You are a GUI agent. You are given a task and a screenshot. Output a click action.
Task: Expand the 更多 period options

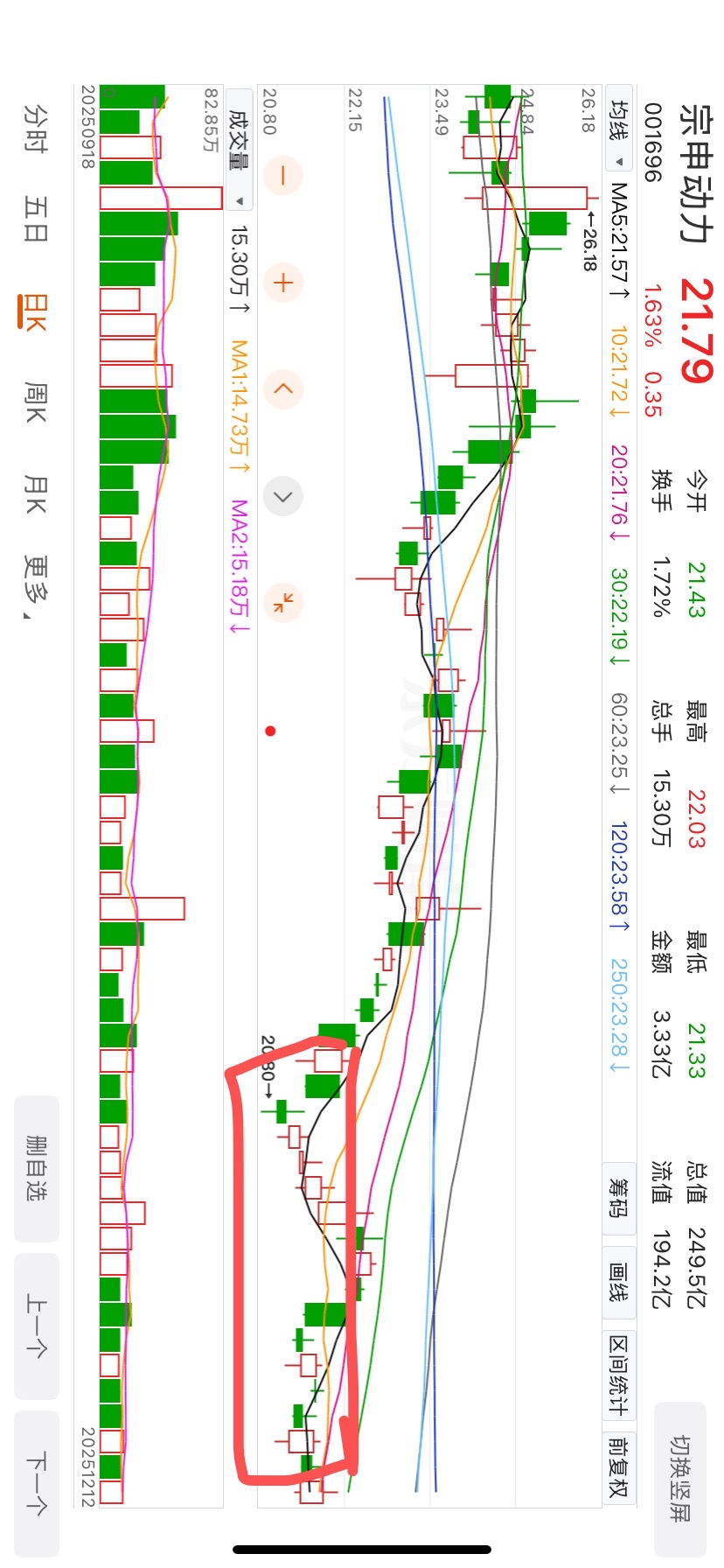point(35,586)
